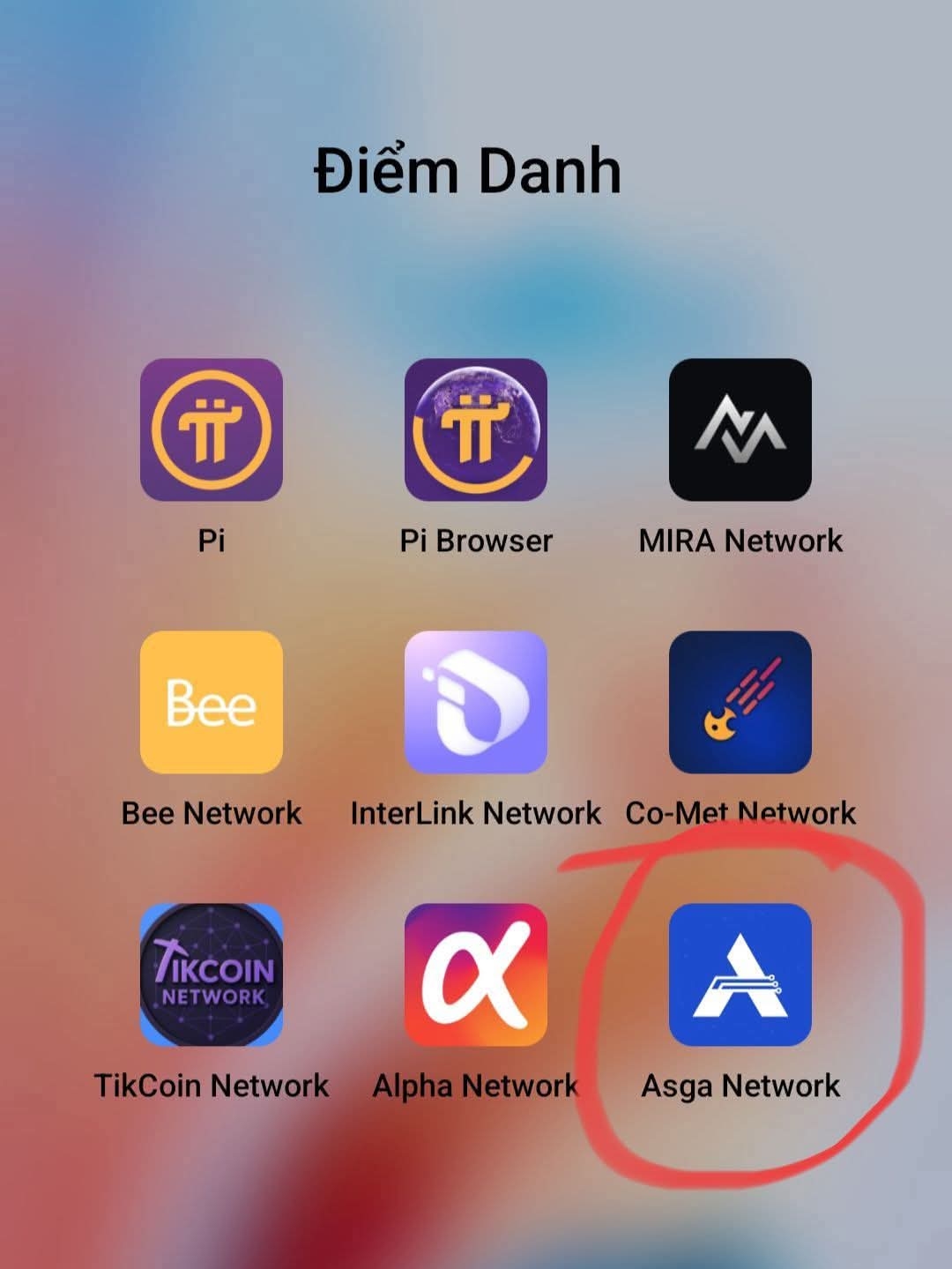The width and height of the screenshot is (952, 1269).
Task: Open TikCoin Network
Action: [x=212, y=974]
